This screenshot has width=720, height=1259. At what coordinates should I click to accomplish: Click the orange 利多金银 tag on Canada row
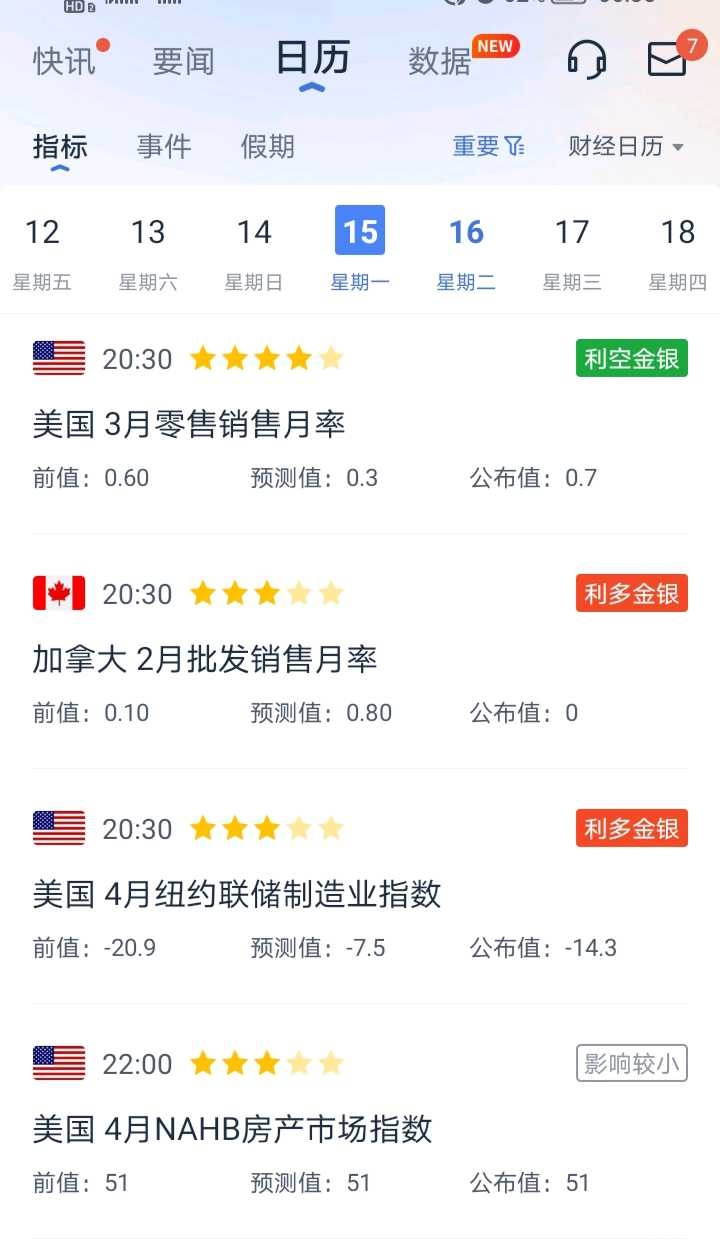631,593
